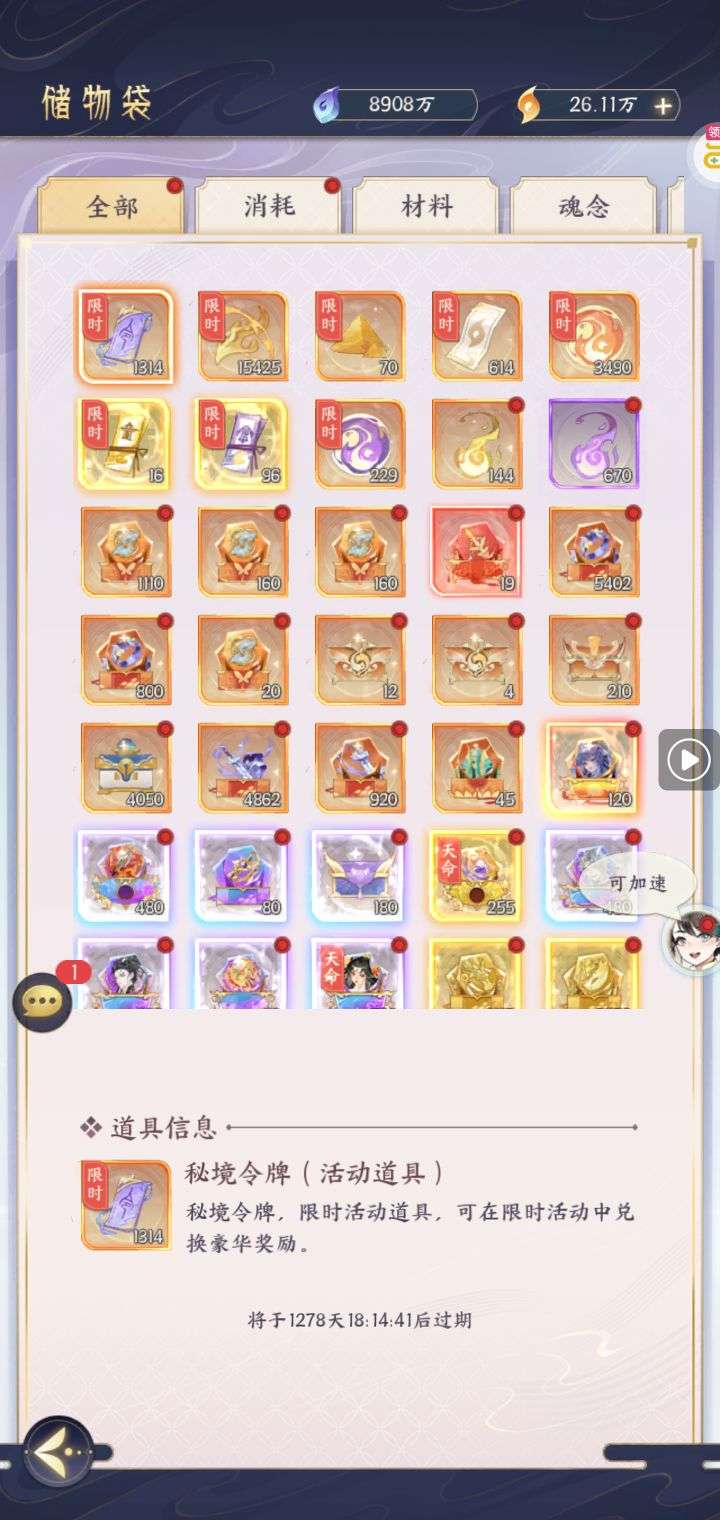This screenshot has height=1520, width=720.
Task: Choose the item with quantity 5402
Action: (x=594, y=552)
